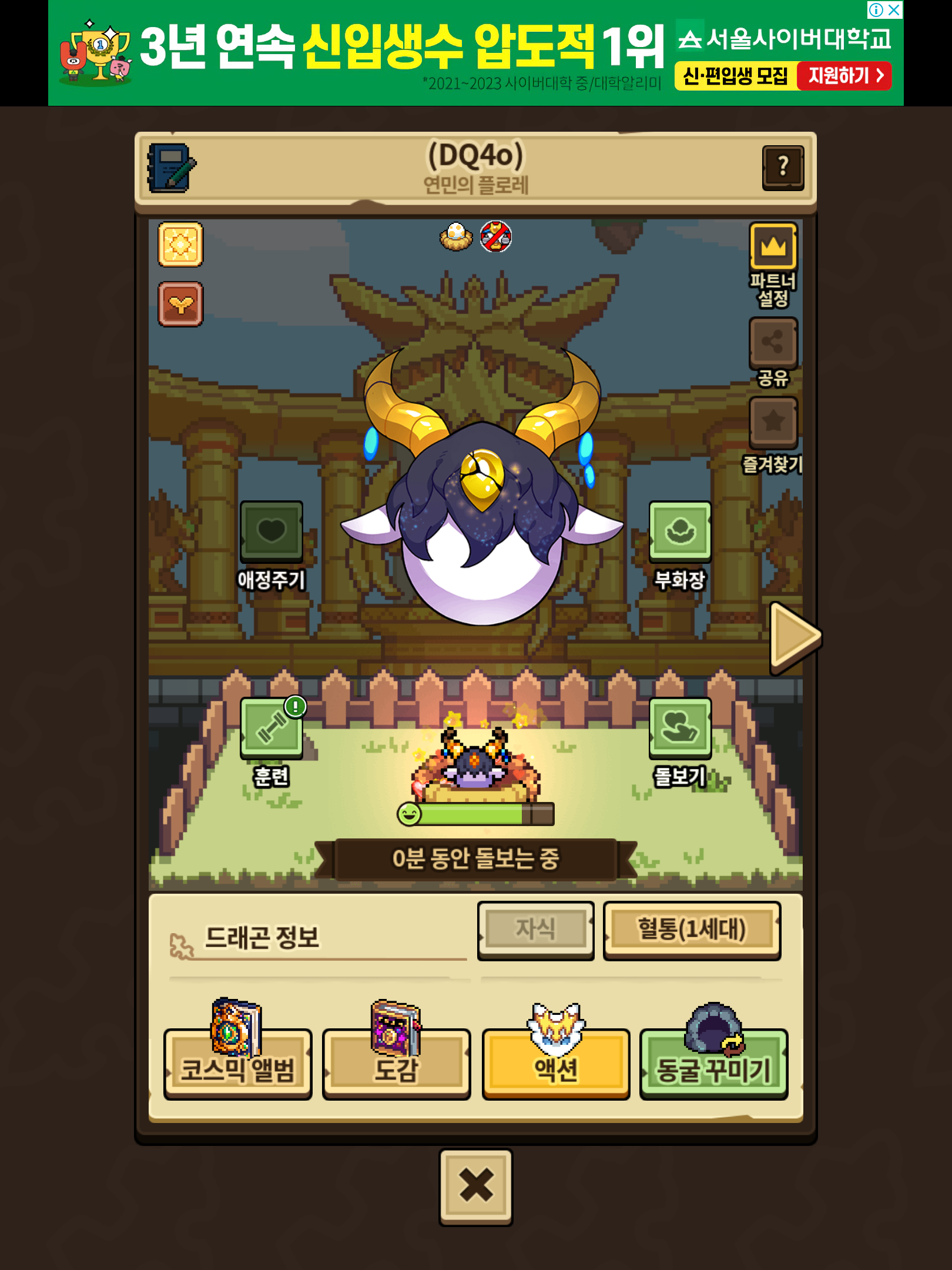Tap the sun icon button

[180, 244]
